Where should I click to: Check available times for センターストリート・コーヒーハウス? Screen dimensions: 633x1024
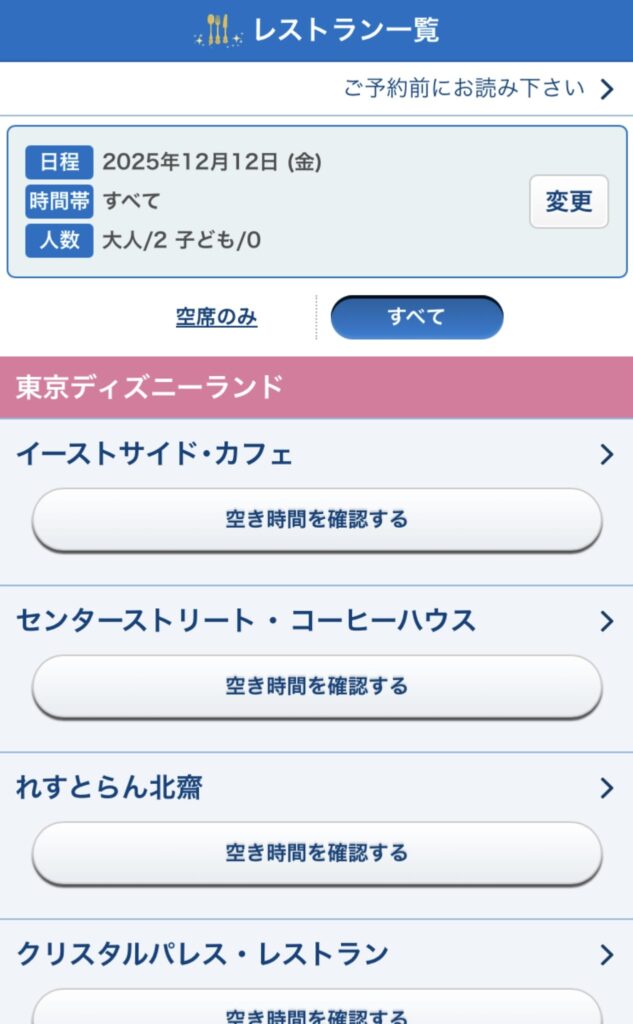coord(316,687)
